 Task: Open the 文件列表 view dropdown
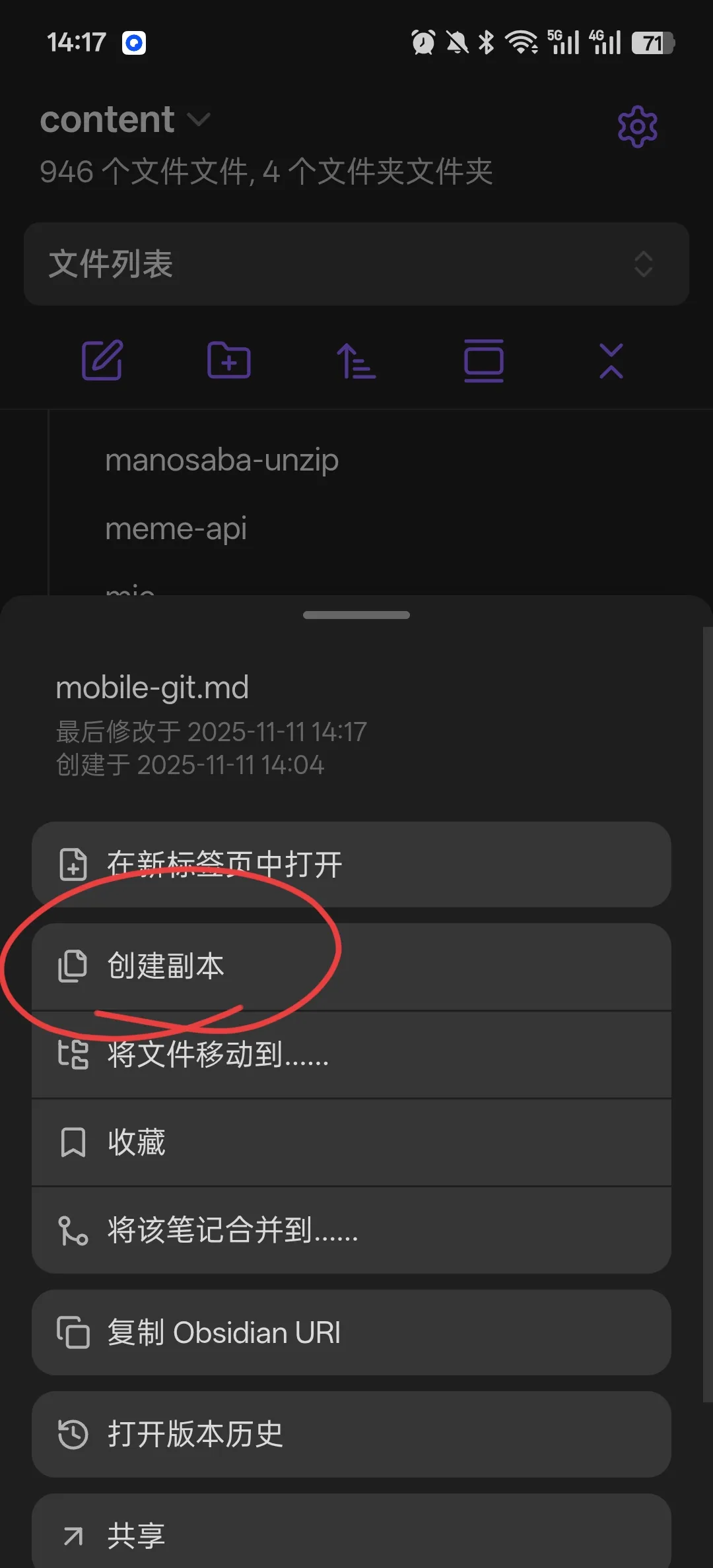click(x=356, y=264)
